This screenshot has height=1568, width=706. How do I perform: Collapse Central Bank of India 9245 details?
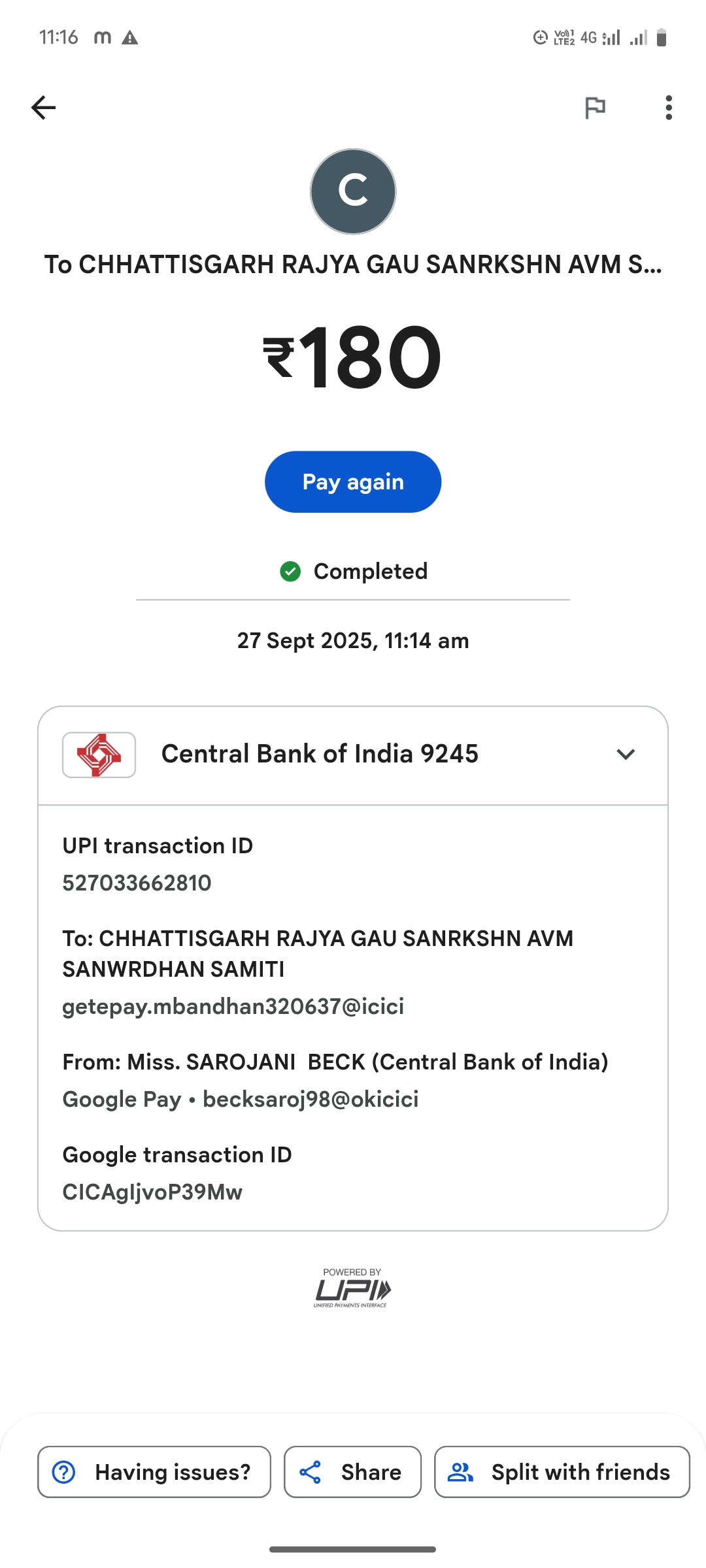pyautogui.click(x=626, y=755)
